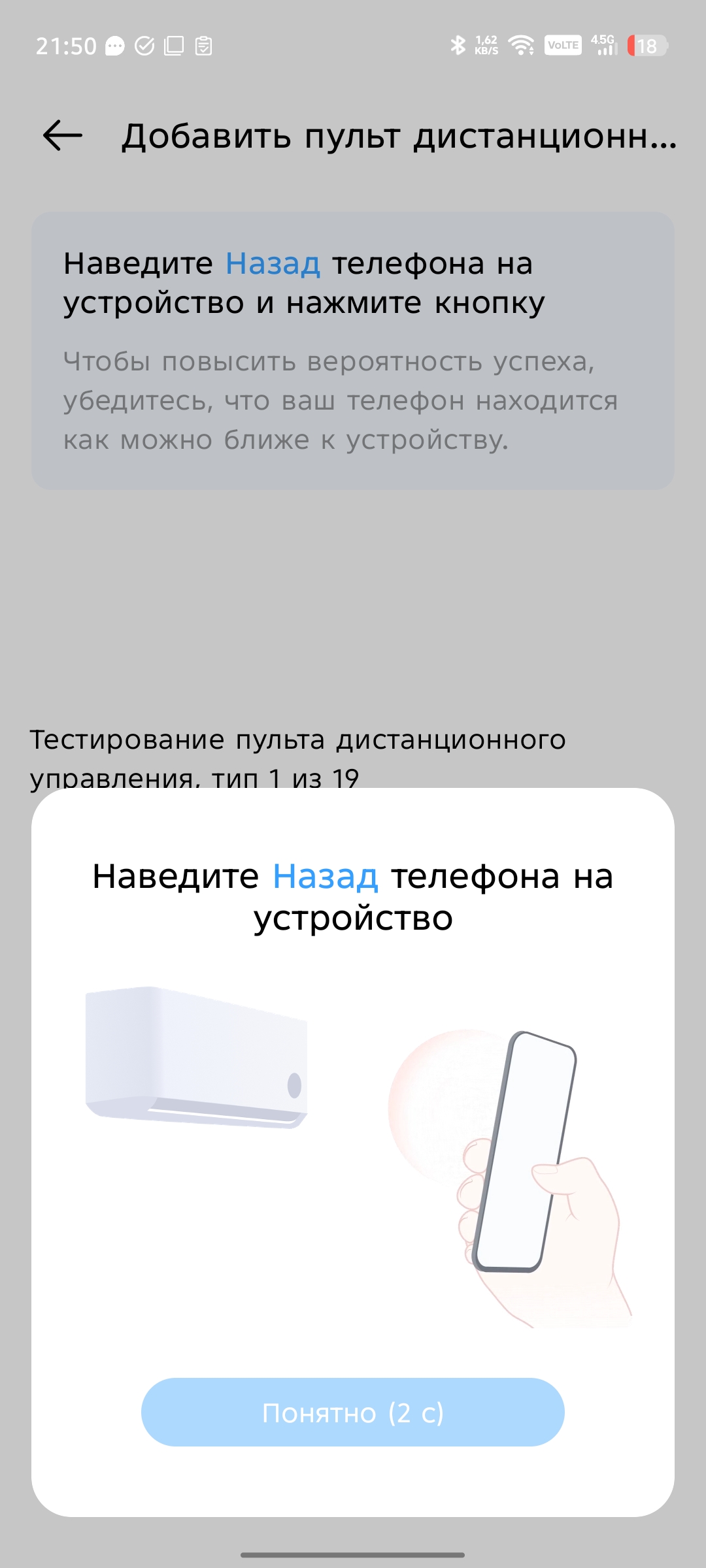Tap the Понятно confirmation button

point(352,1413)
